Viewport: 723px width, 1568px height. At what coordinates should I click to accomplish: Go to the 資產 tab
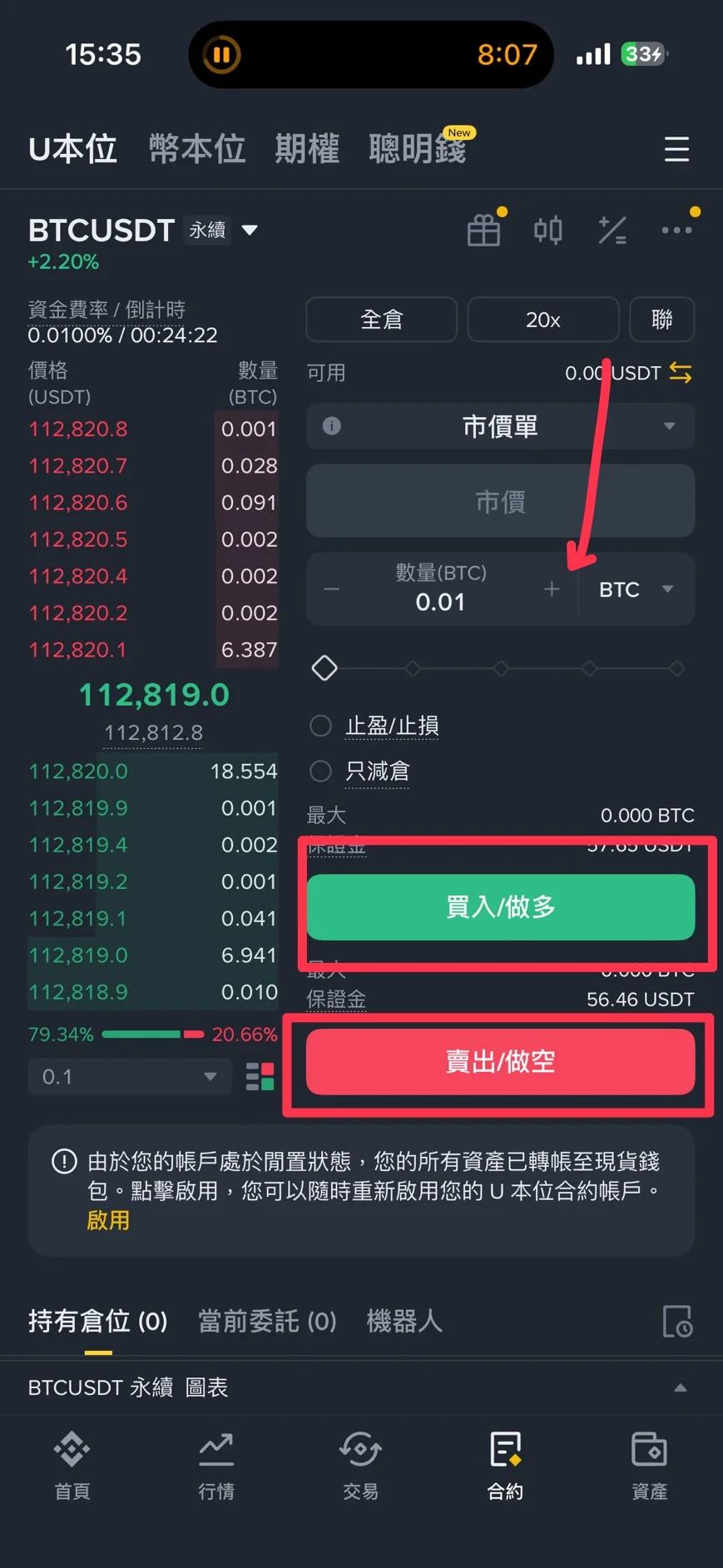[650, 1465]
